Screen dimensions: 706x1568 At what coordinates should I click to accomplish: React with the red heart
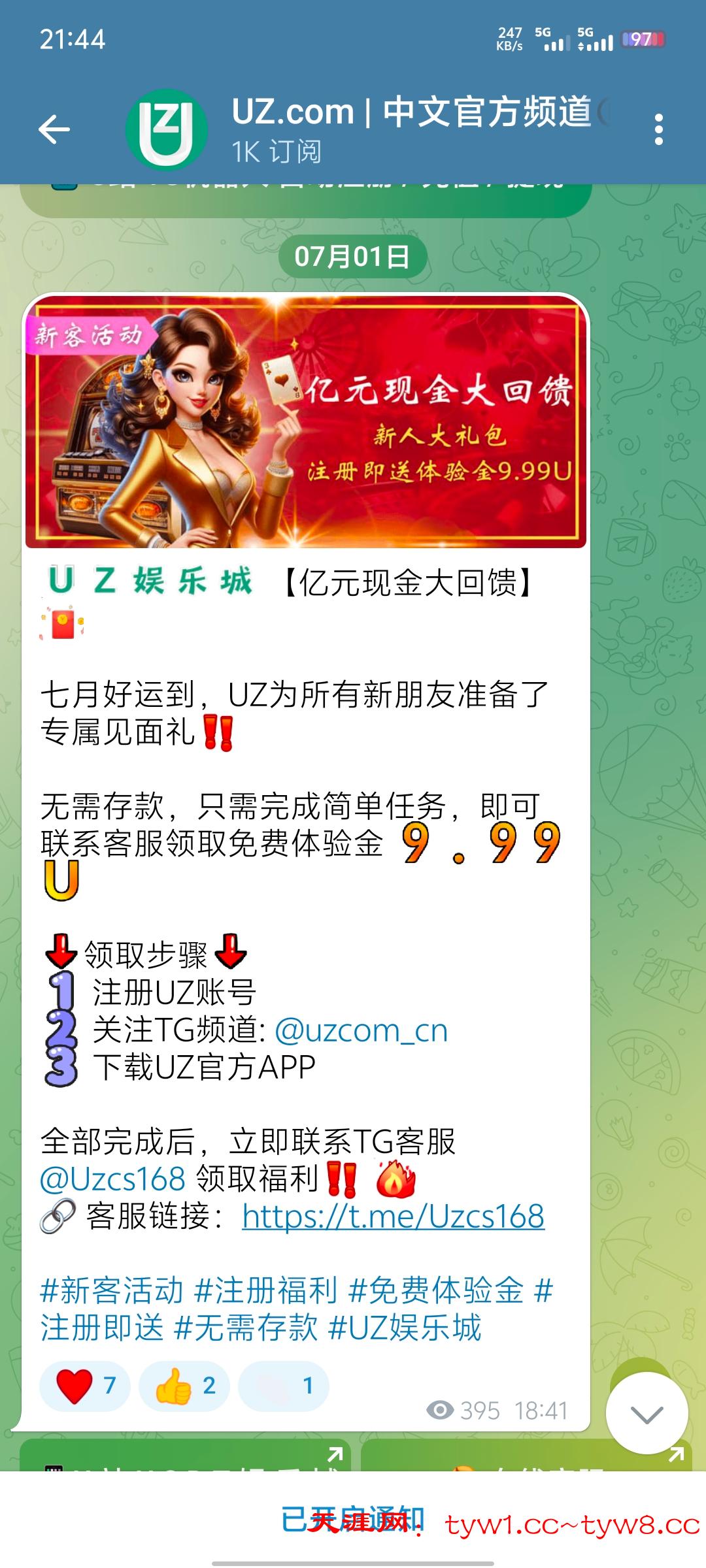click(x=84, y=1386)
